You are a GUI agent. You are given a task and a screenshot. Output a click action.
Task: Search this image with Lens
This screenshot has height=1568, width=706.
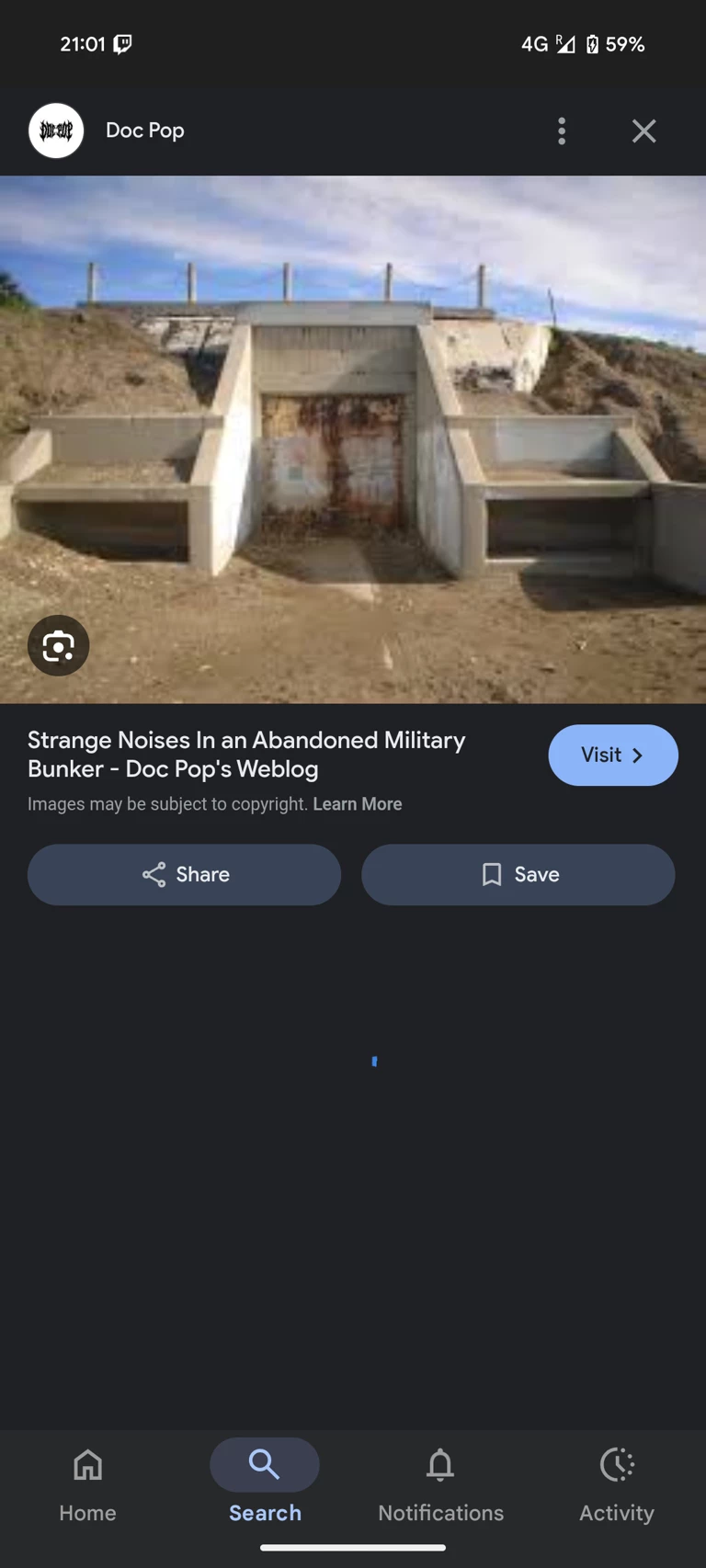tap(58, 645)
